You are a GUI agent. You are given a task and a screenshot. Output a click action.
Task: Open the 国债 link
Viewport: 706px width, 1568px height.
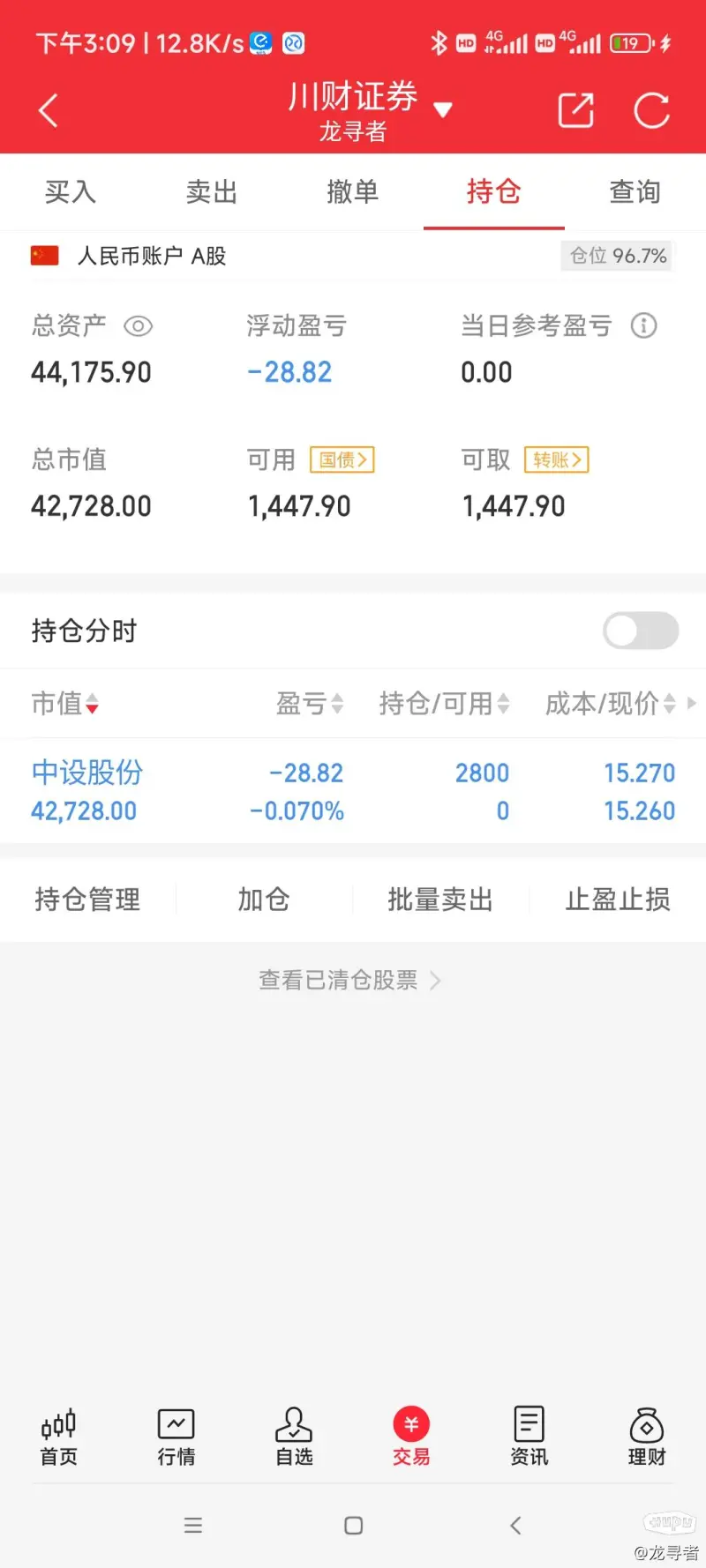342,459
